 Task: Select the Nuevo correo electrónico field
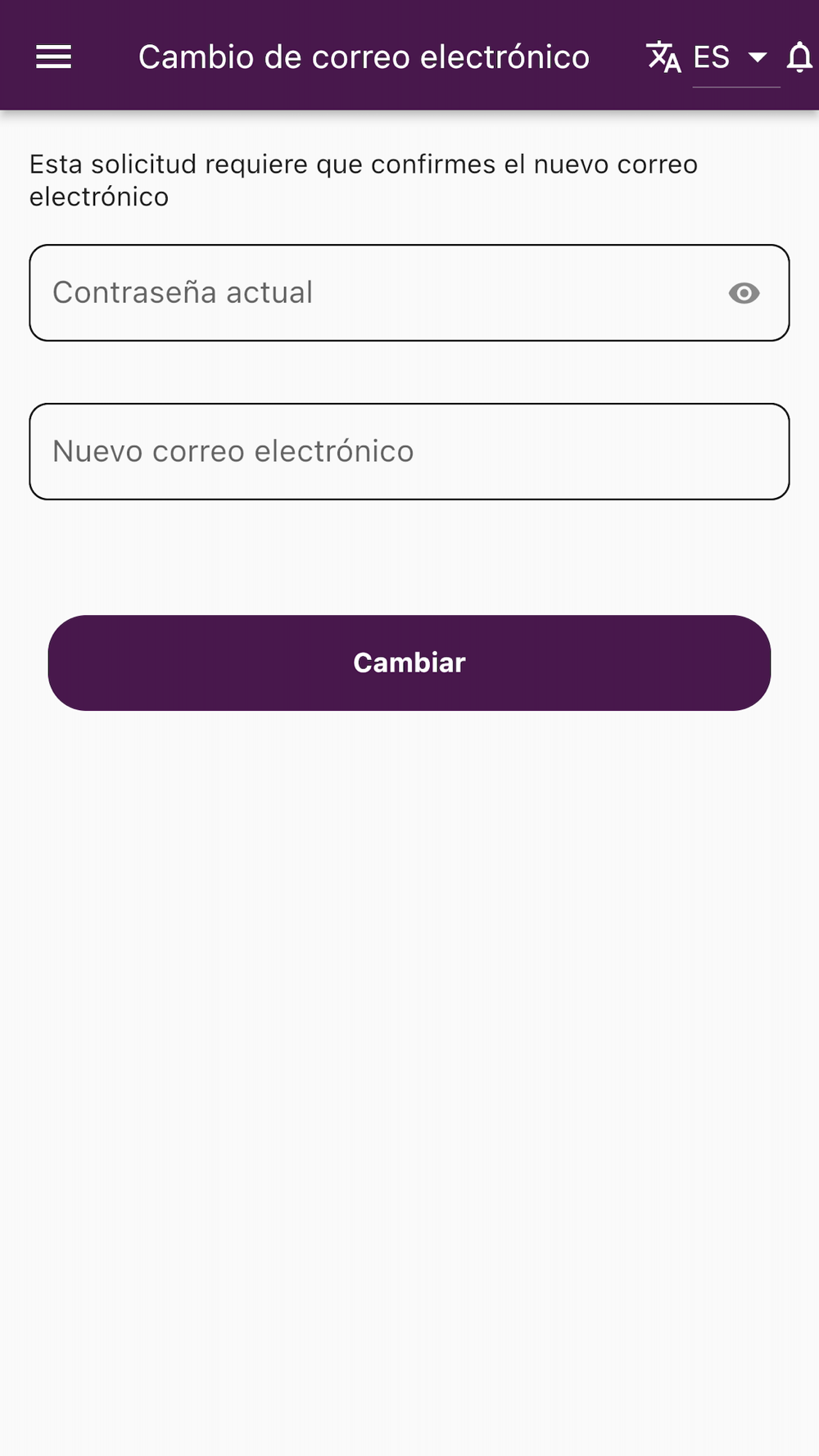pos(409,451)
